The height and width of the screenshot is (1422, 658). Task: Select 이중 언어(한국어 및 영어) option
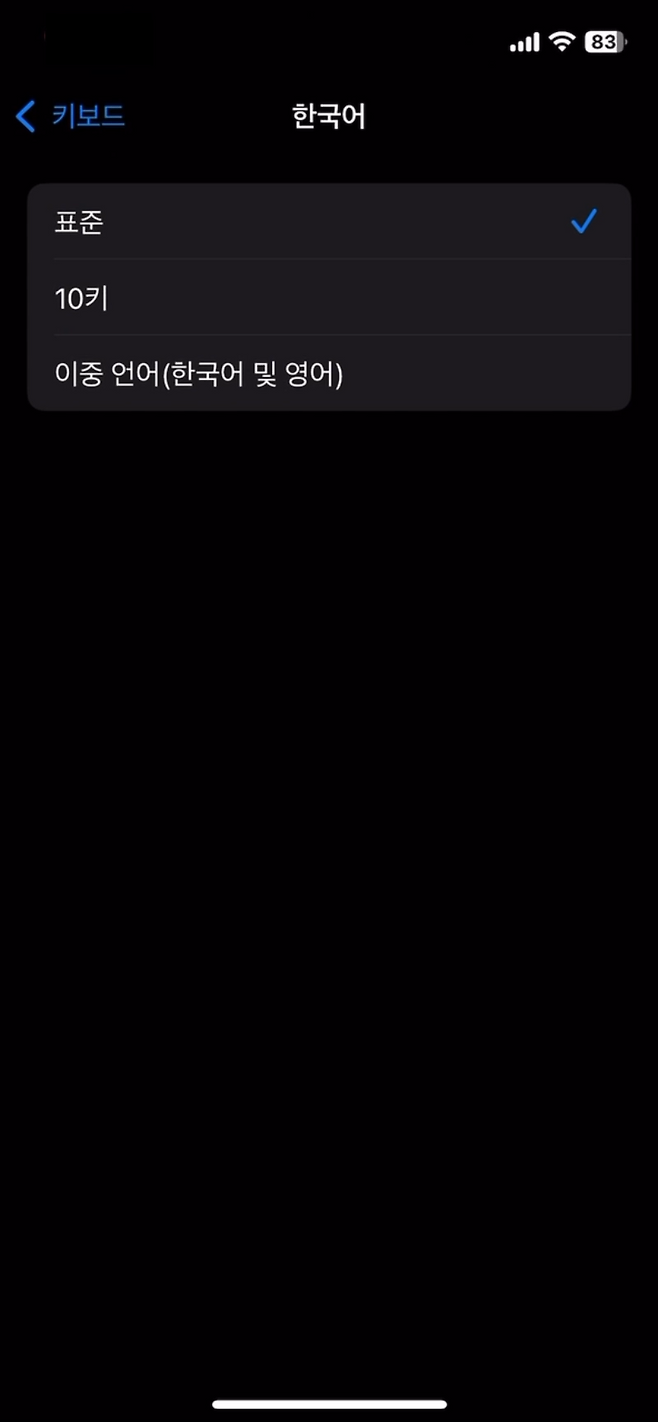coord(328,373)
